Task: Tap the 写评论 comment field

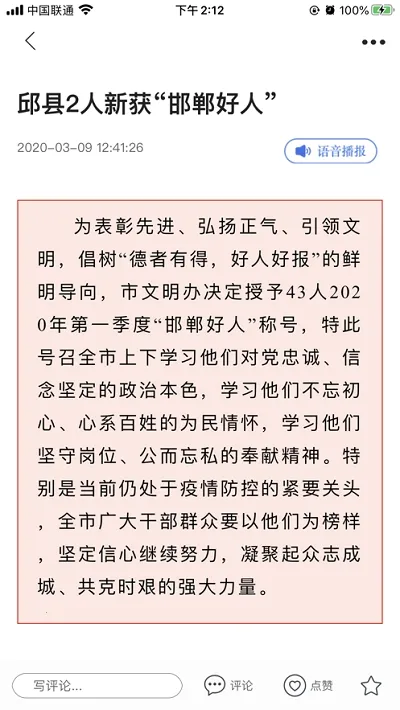Action: pos(97,686)
